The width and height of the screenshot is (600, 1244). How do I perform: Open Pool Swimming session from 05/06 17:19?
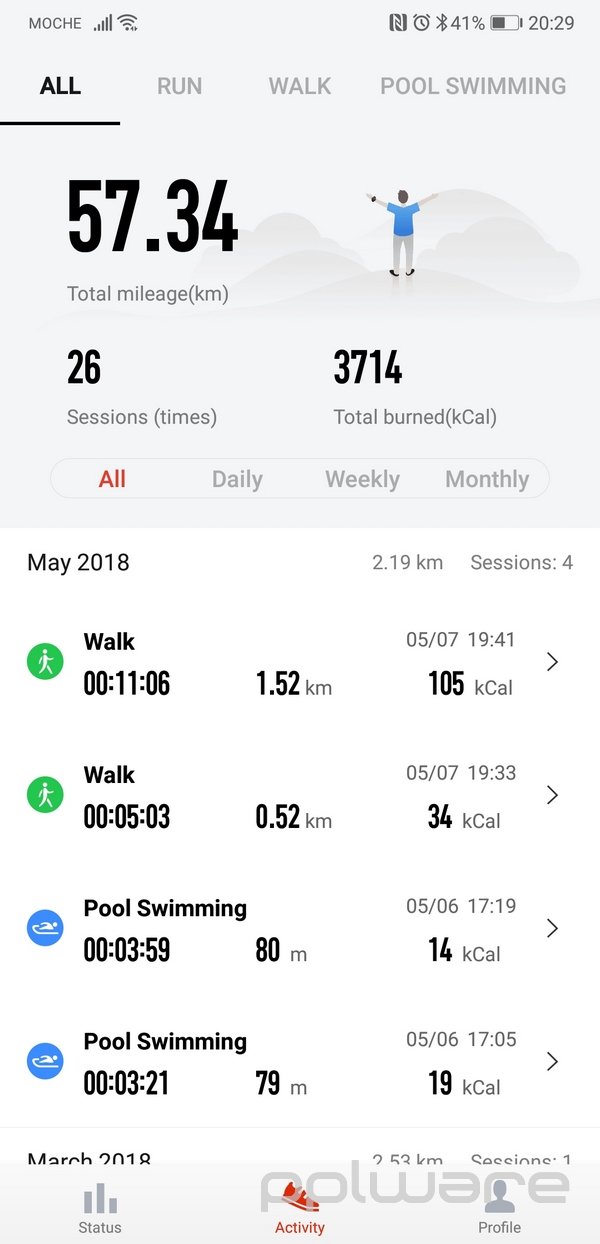pos(300,929)
